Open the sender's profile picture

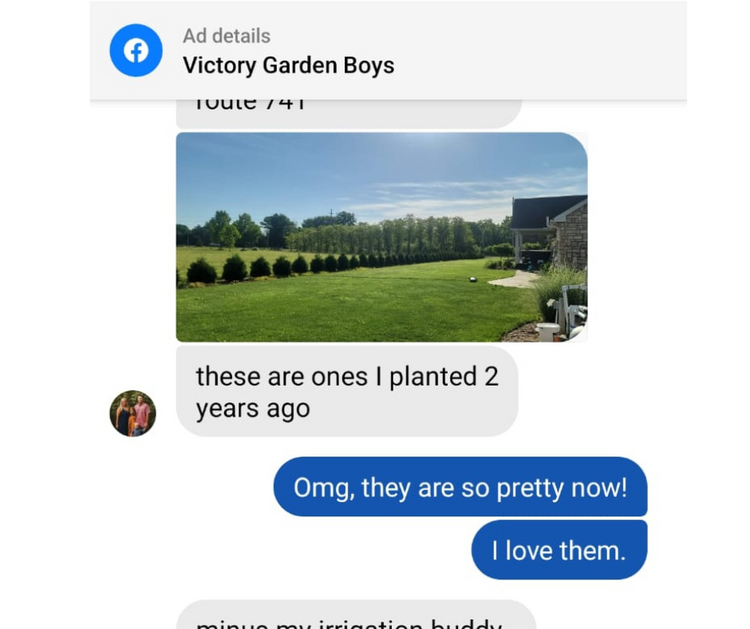[133, 413]
